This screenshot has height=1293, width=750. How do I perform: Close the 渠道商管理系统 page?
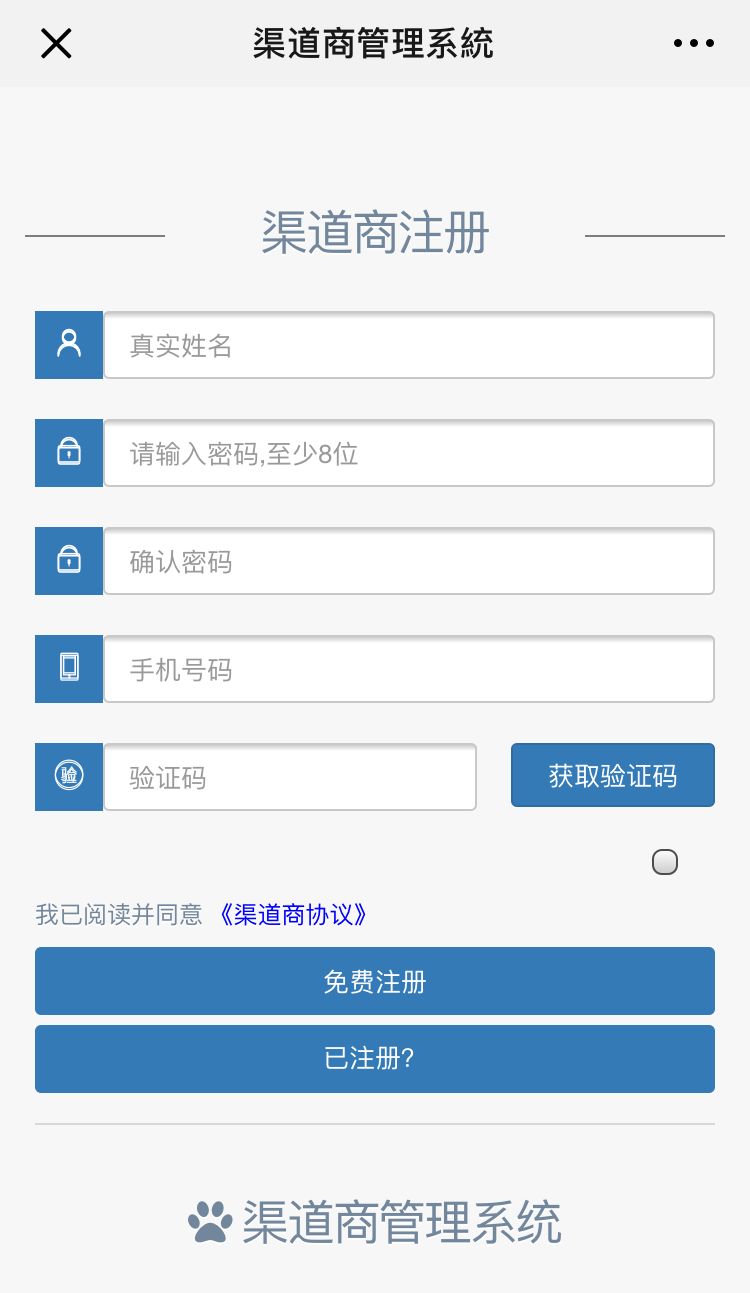56,43
